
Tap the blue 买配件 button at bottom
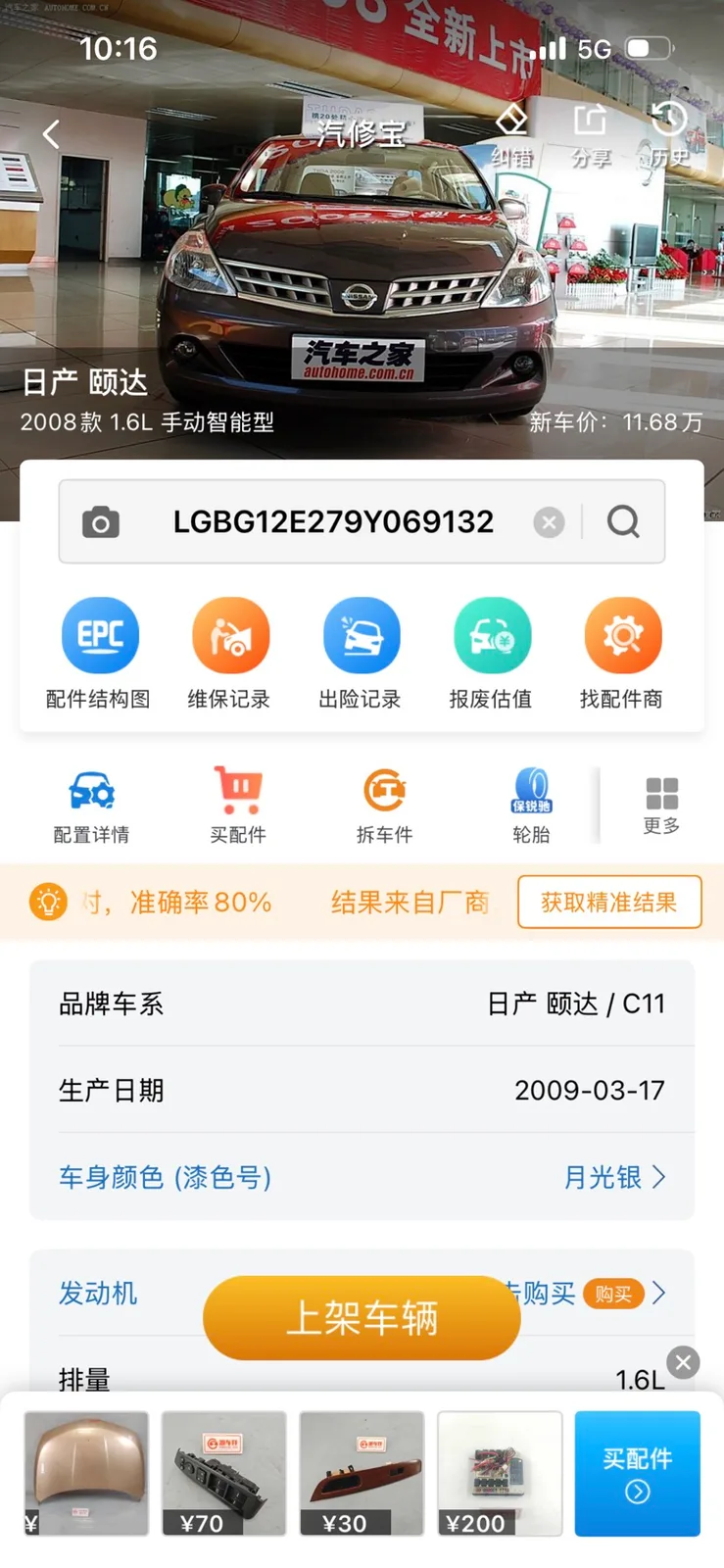638,1474
